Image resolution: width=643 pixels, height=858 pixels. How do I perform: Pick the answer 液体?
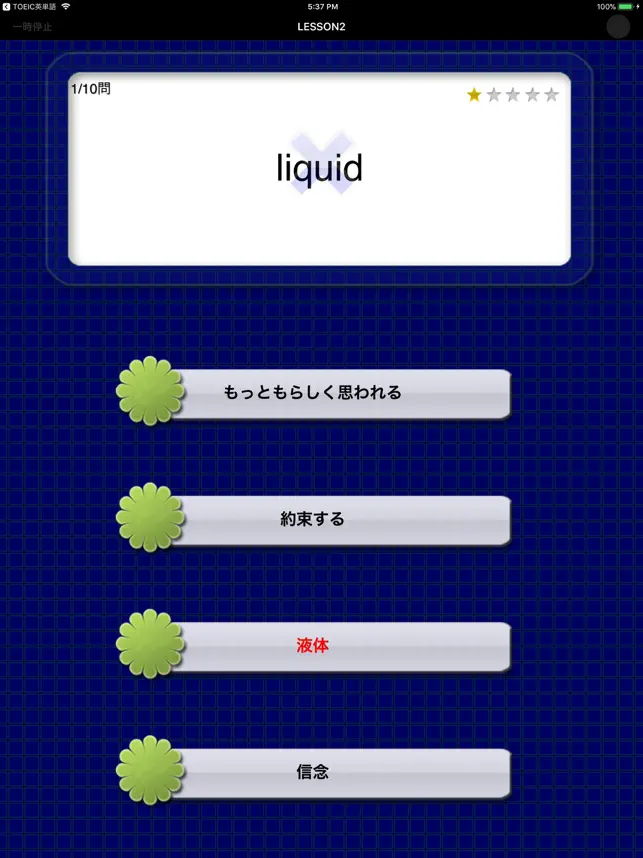313,646
